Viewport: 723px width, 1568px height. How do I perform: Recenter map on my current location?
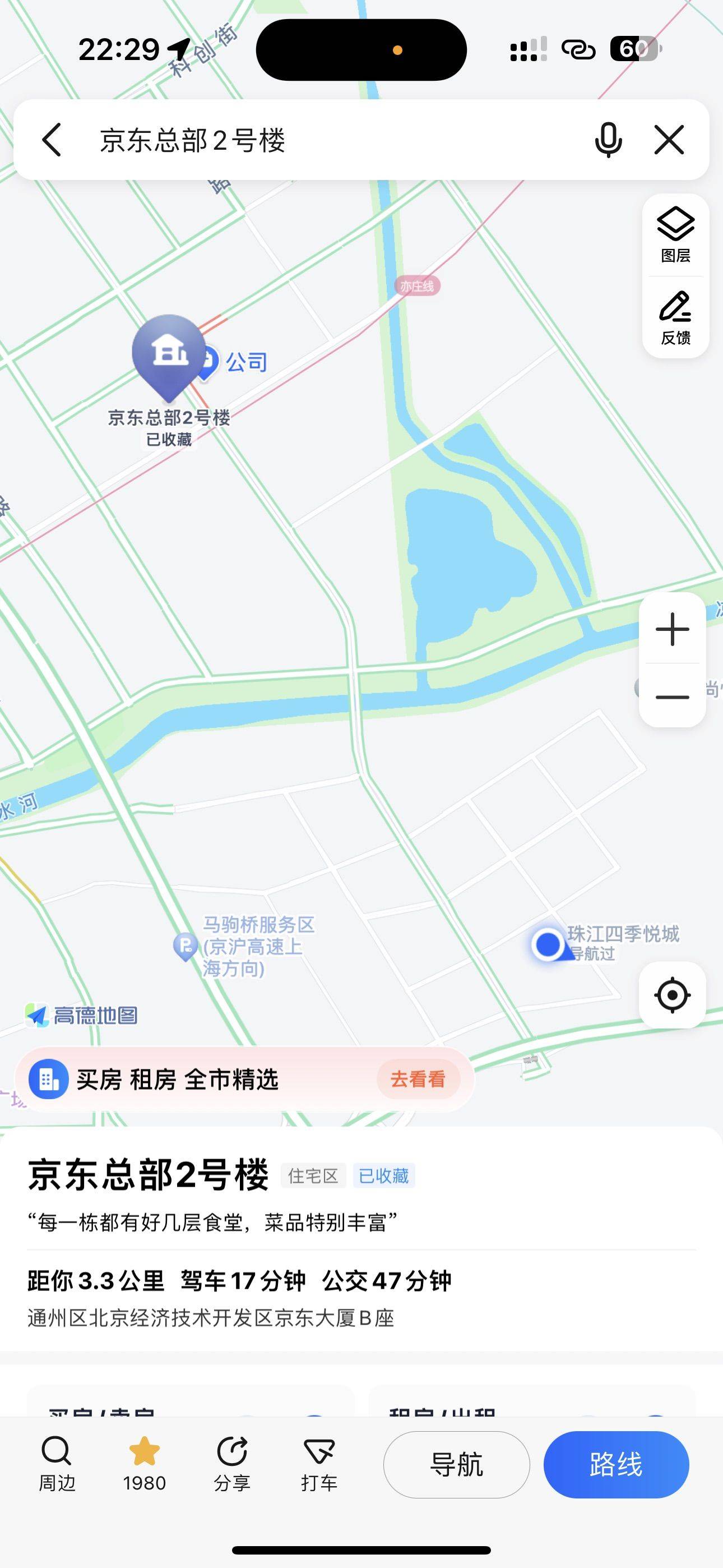coord(672,995)
